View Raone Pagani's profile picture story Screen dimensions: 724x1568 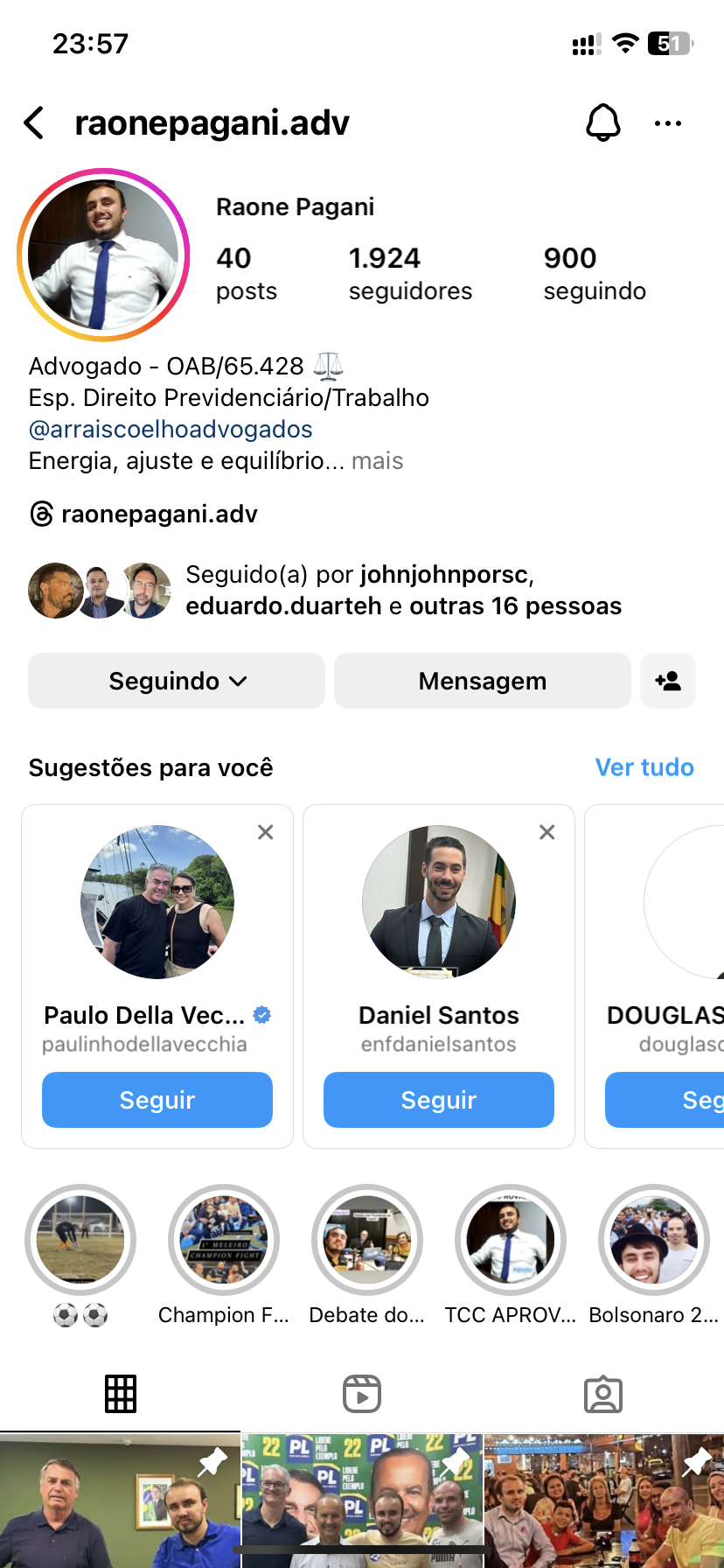click(x=103, y=255)
